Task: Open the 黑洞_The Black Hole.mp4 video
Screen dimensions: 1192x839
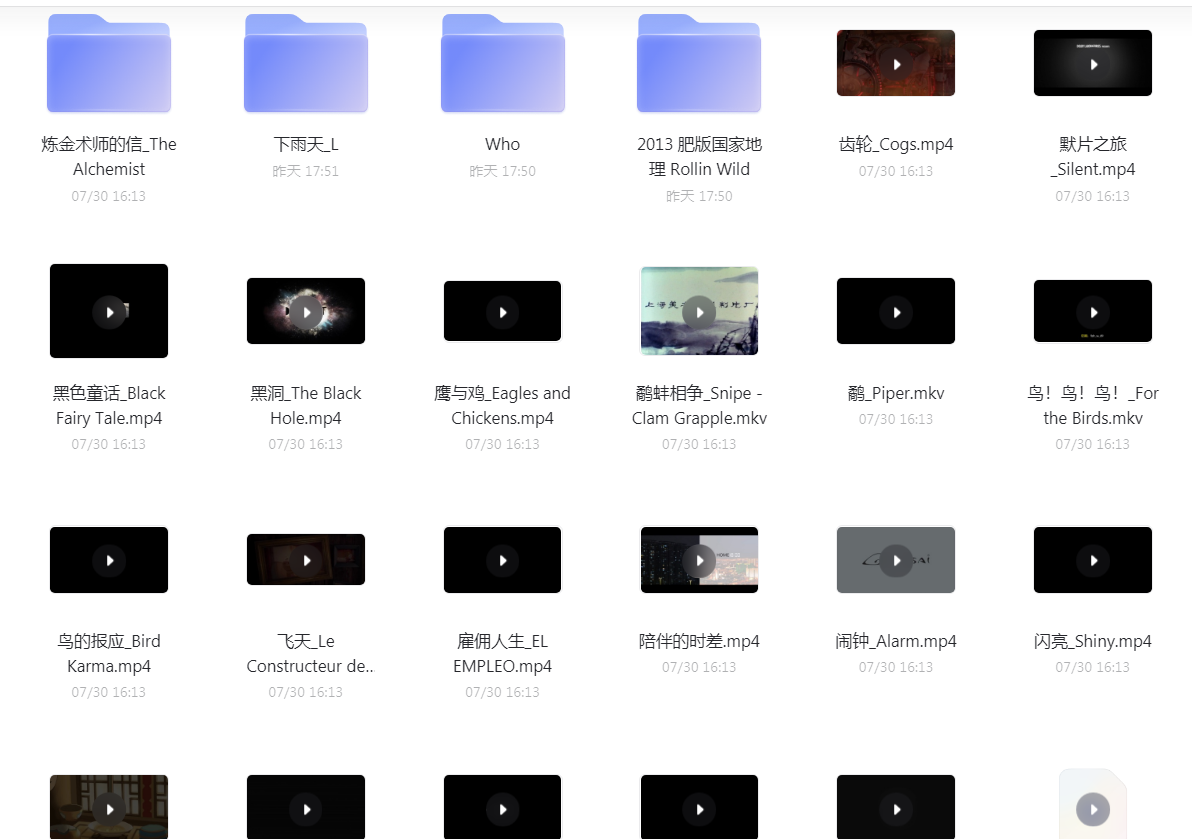Action: click(x=306, y=312)
